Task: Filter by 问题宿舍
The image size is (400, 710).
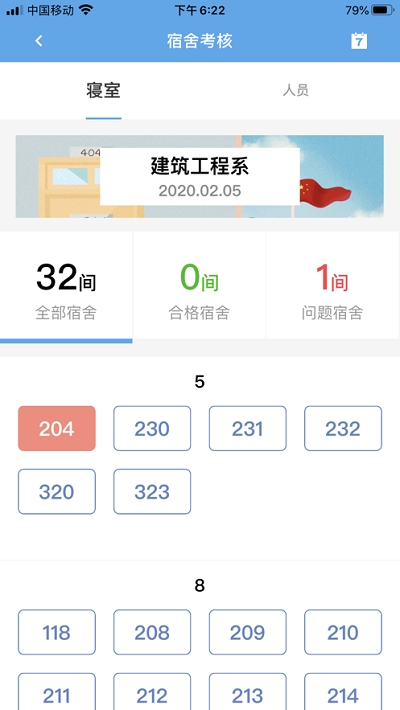Action: click(x=333, y=285)
